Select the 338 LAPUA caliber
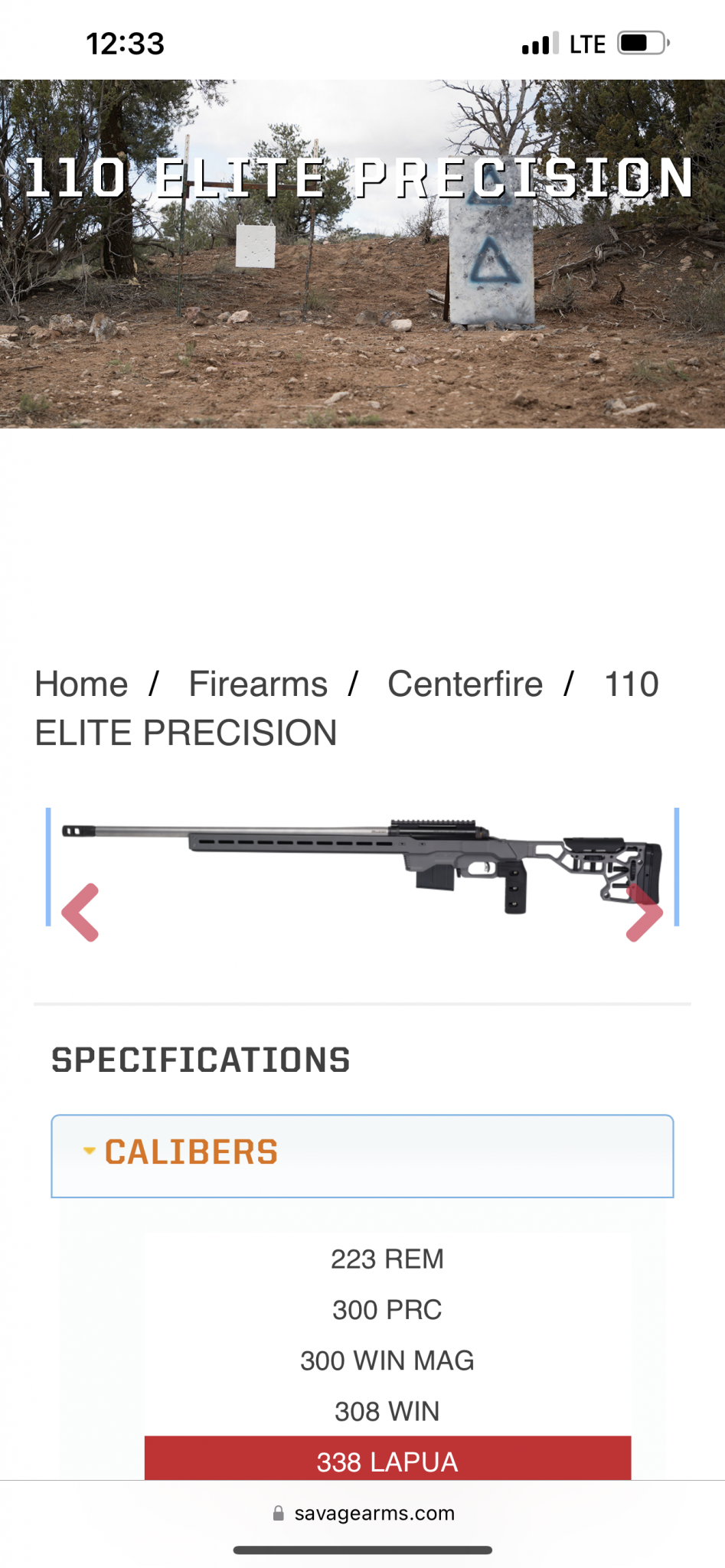The height and width of the screenshot is (1568, 725). click(x=387, y=1460)
